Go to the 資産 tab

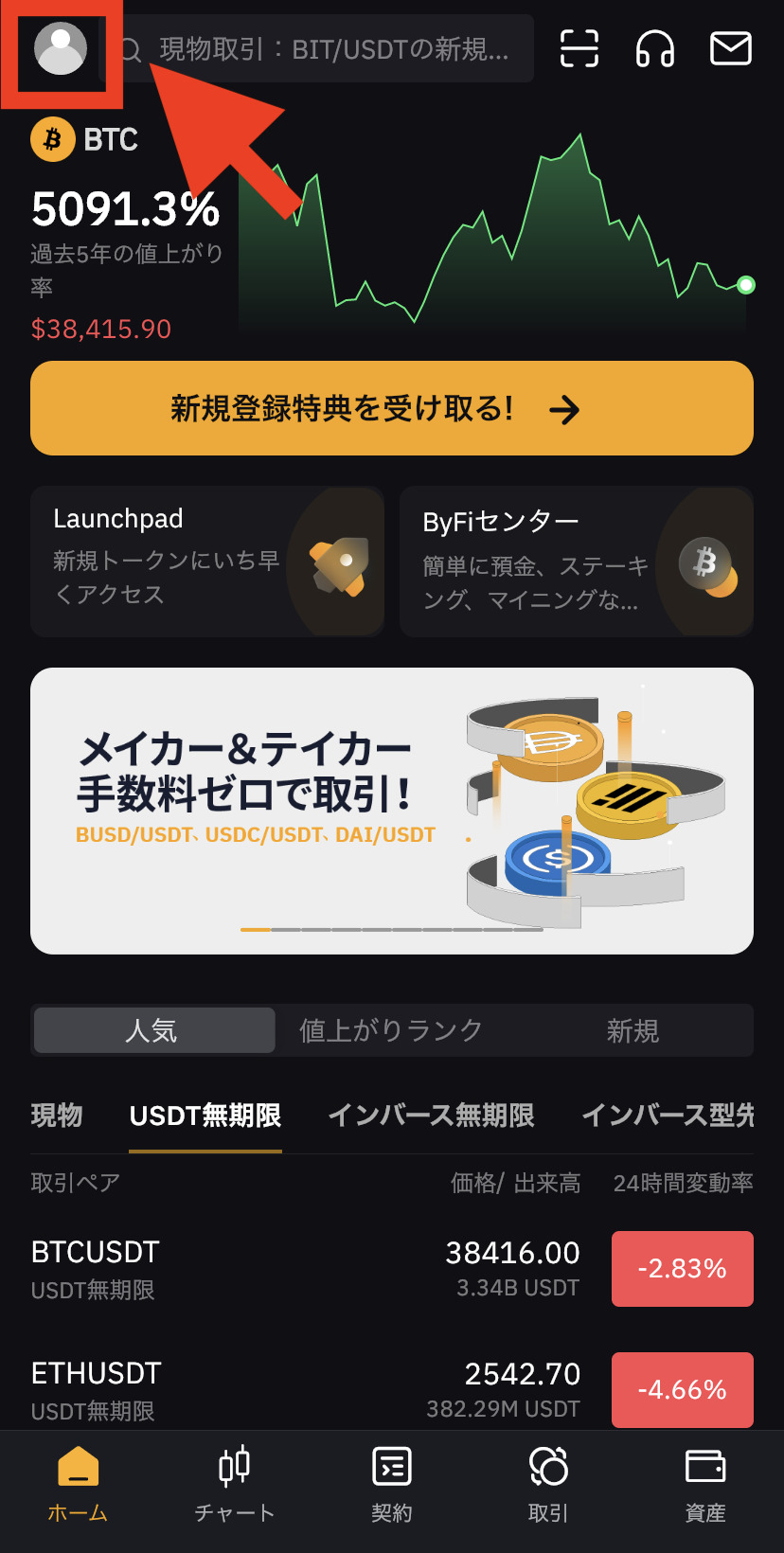(705, 1485)
